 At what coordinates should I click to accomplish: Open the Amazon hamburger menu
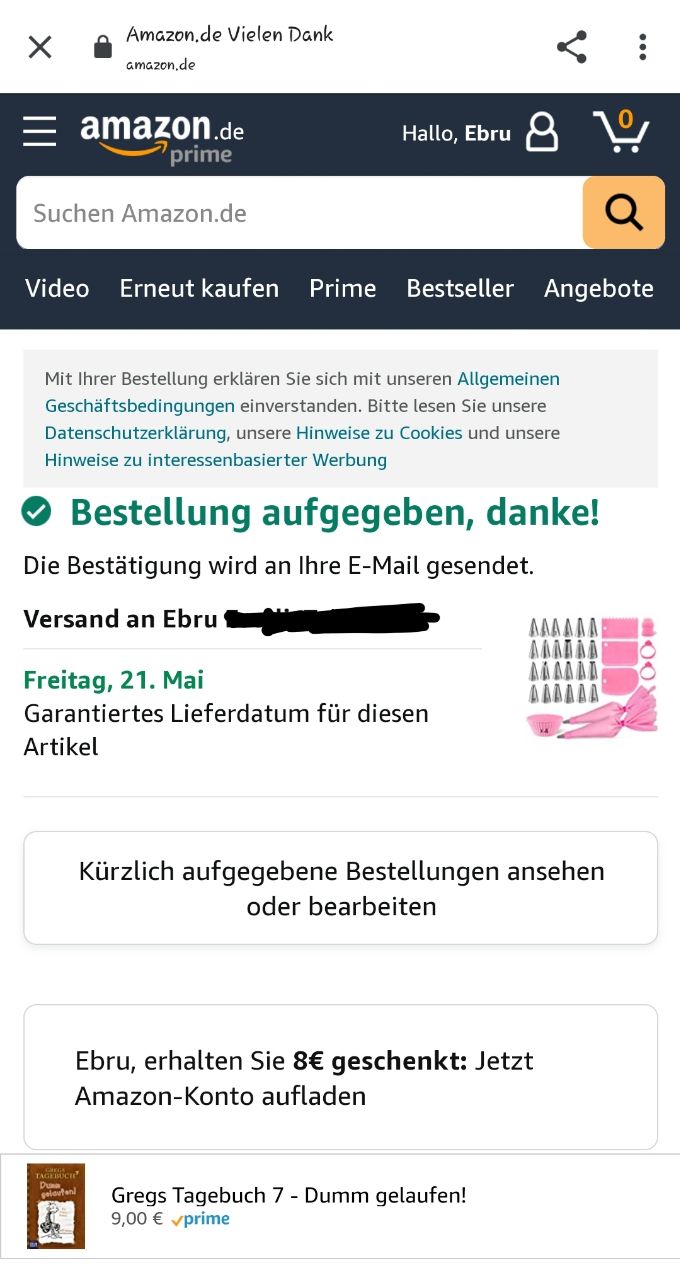(40, 132)
